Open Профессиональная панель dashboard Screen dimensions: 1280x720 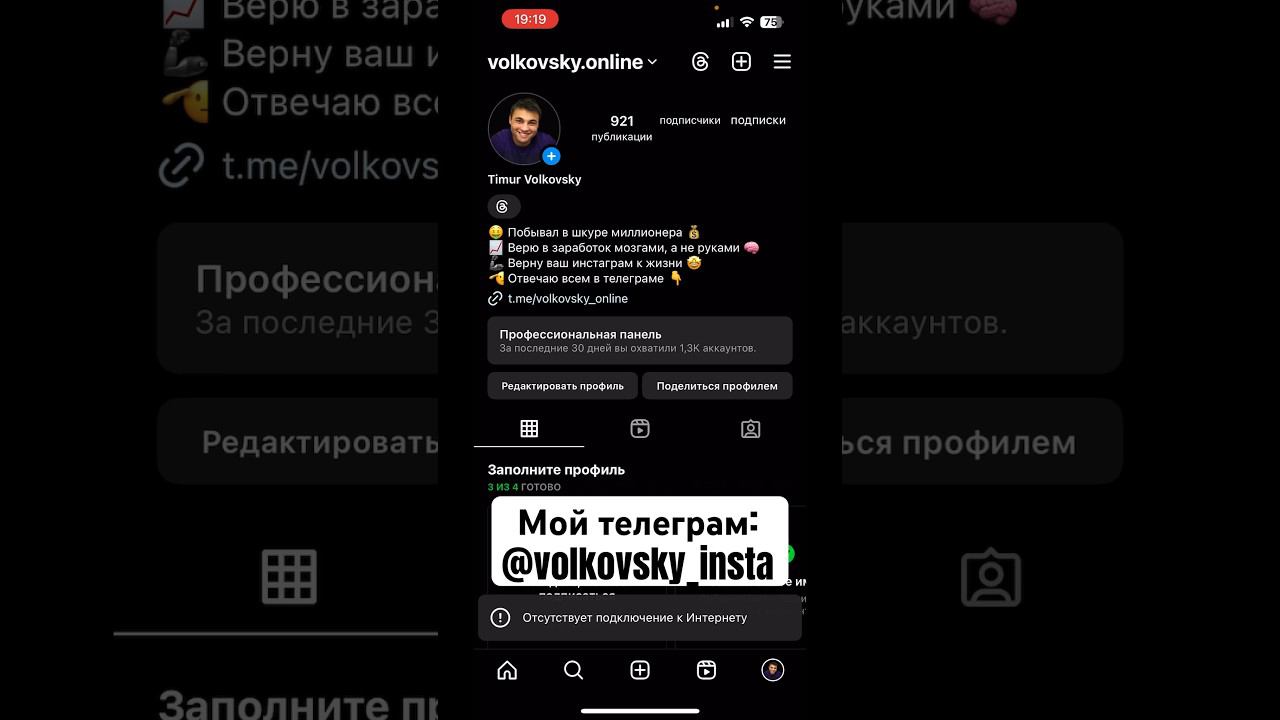pyautogui.click(x=640, y=341)
